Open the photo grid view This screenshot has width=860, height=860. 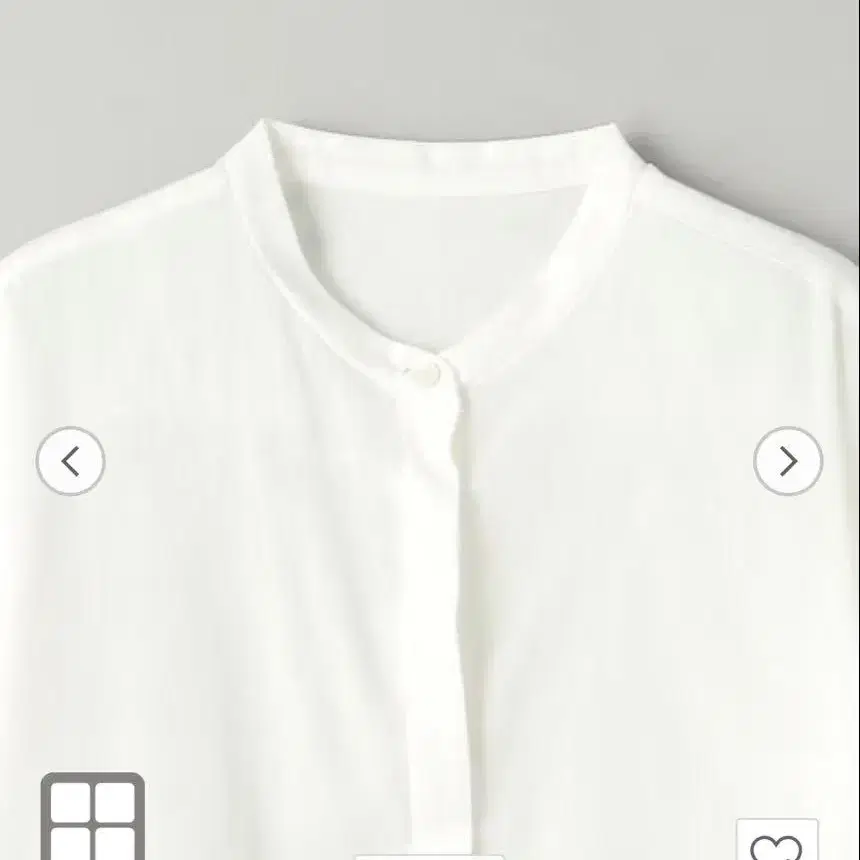click(x=92, y=820)
